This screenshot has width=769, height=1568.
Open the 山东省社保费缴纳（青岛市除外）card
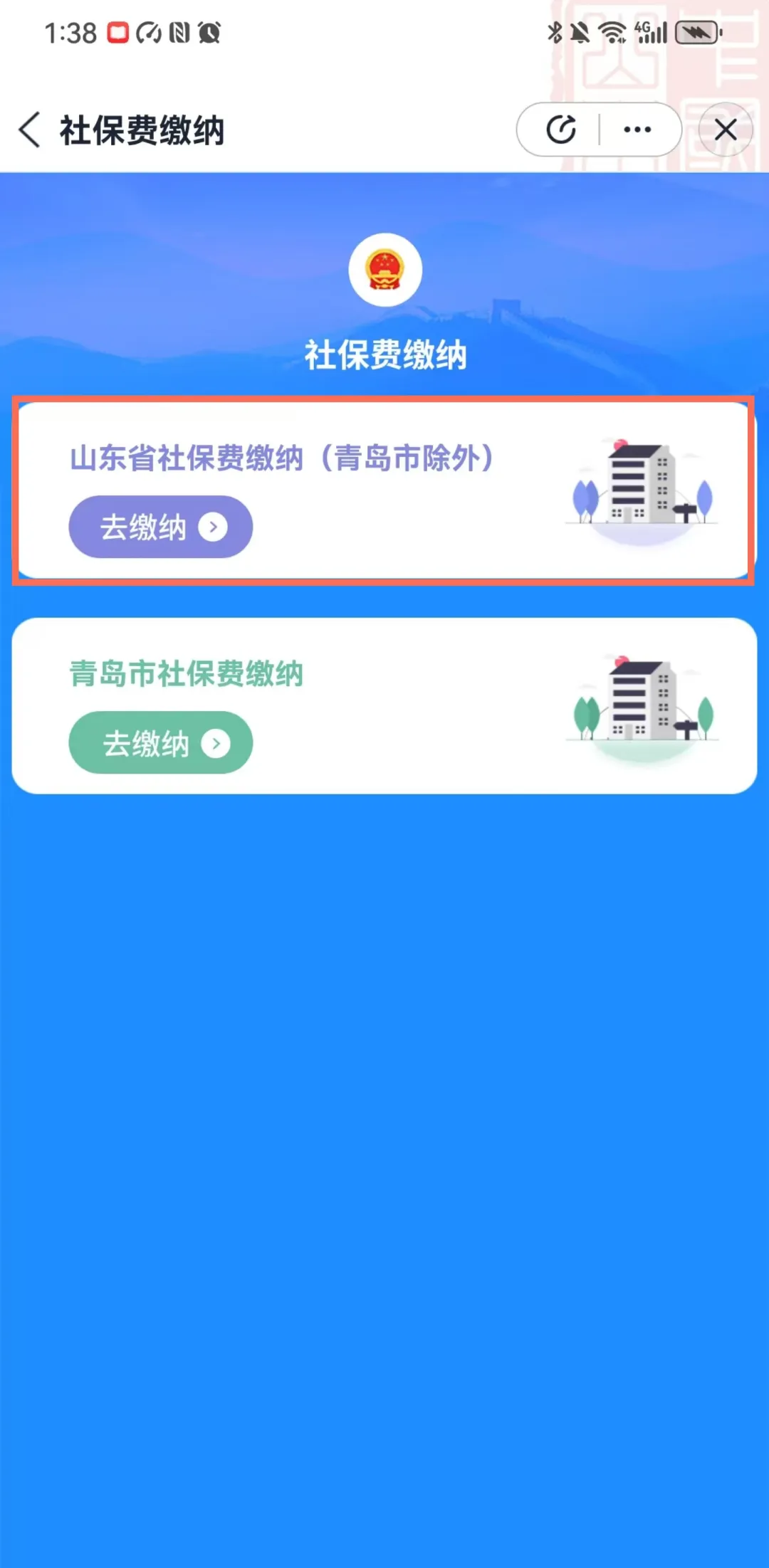[384, 490]
